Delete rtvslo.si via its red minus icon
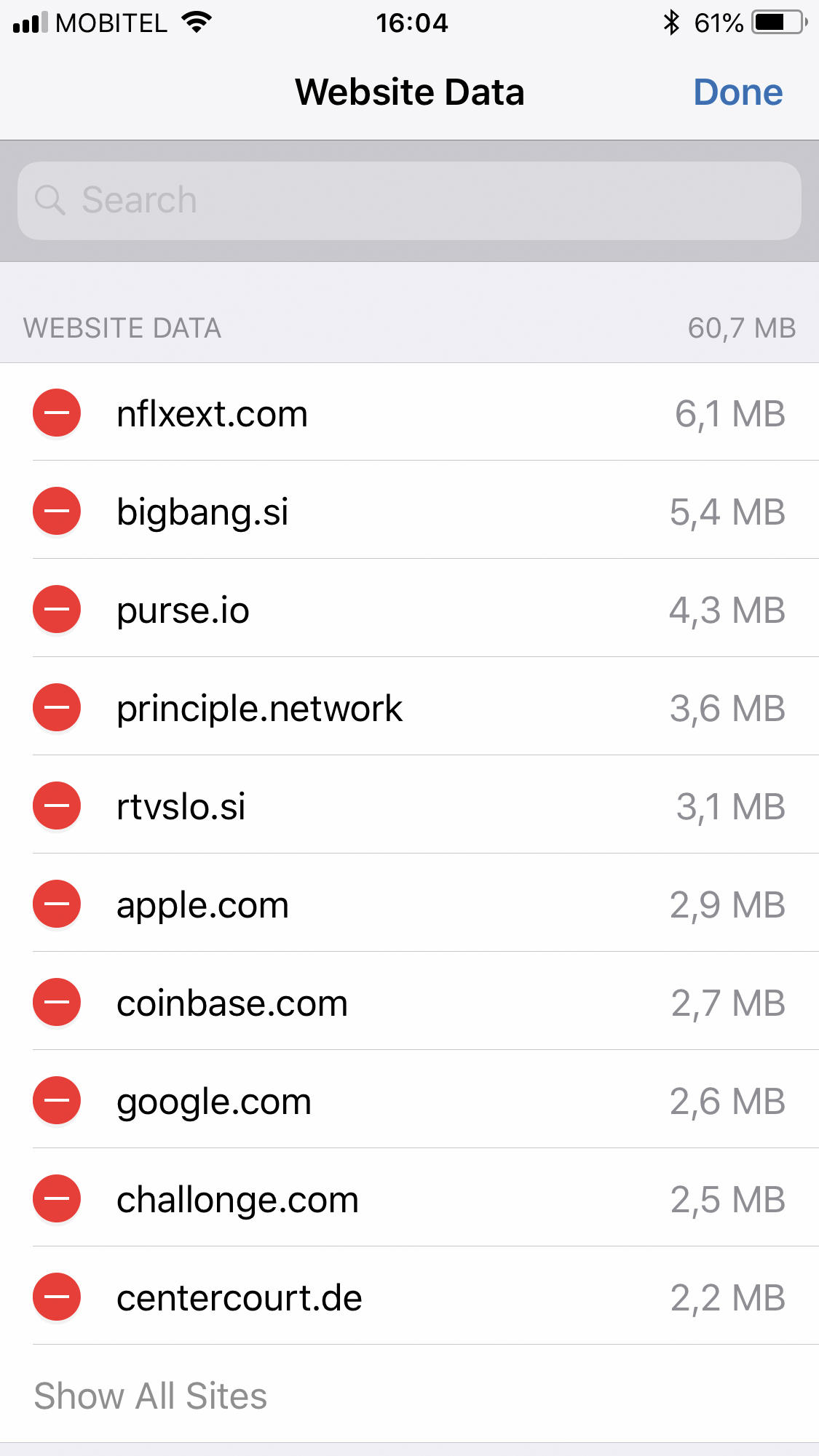The image size is (819, 1456). [x=57, y=806]
